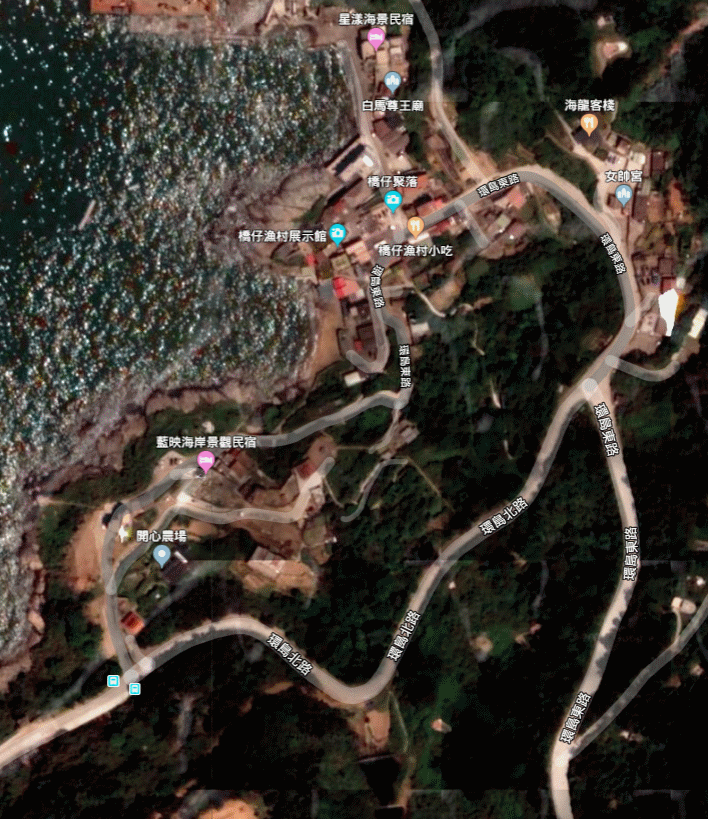This screenshot has height=819, width=708.
Task: Select the 橋仔漁村展示館 camera pin
Action: pyautogui.click(x=338, y=235)
